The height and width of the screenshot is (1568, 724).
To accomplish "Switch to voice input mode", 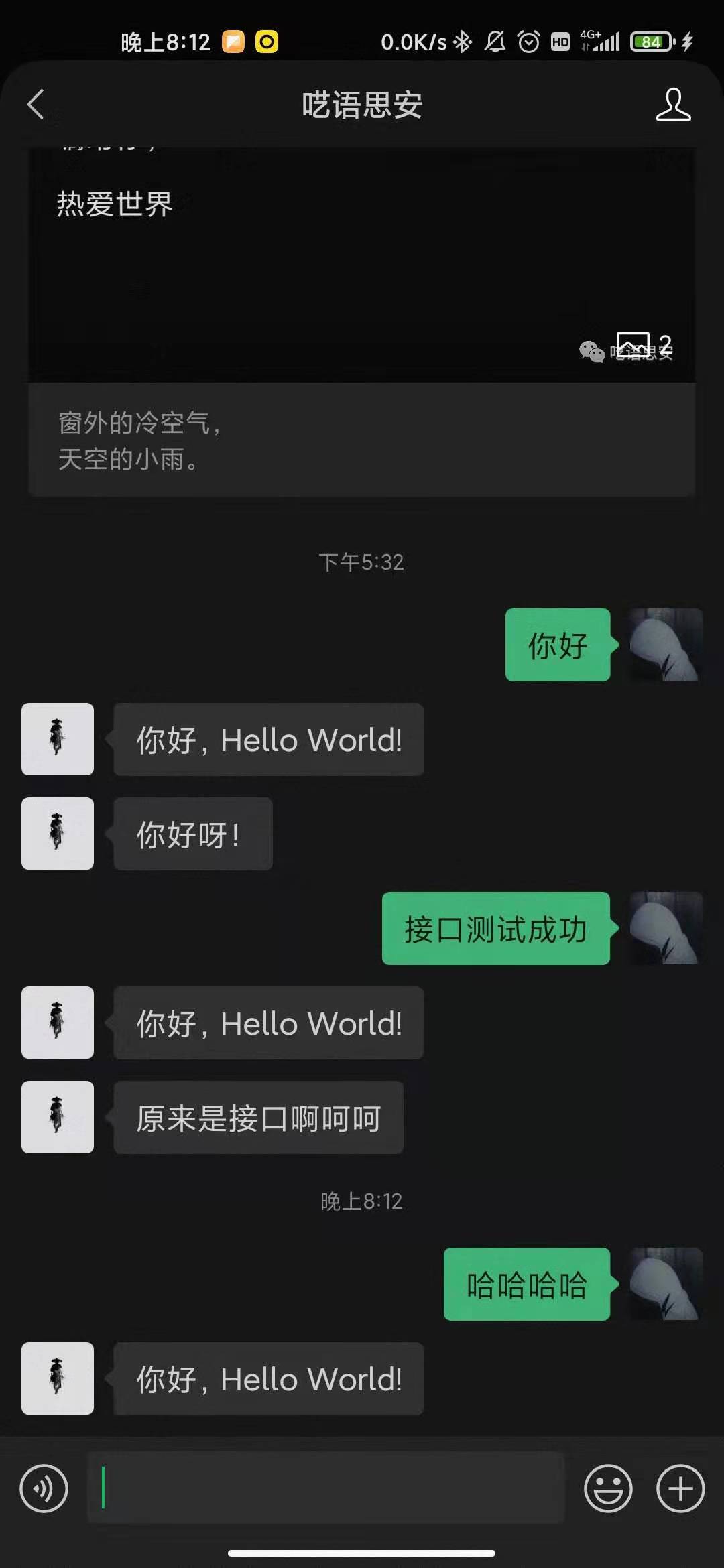I will click(44, 1489).
